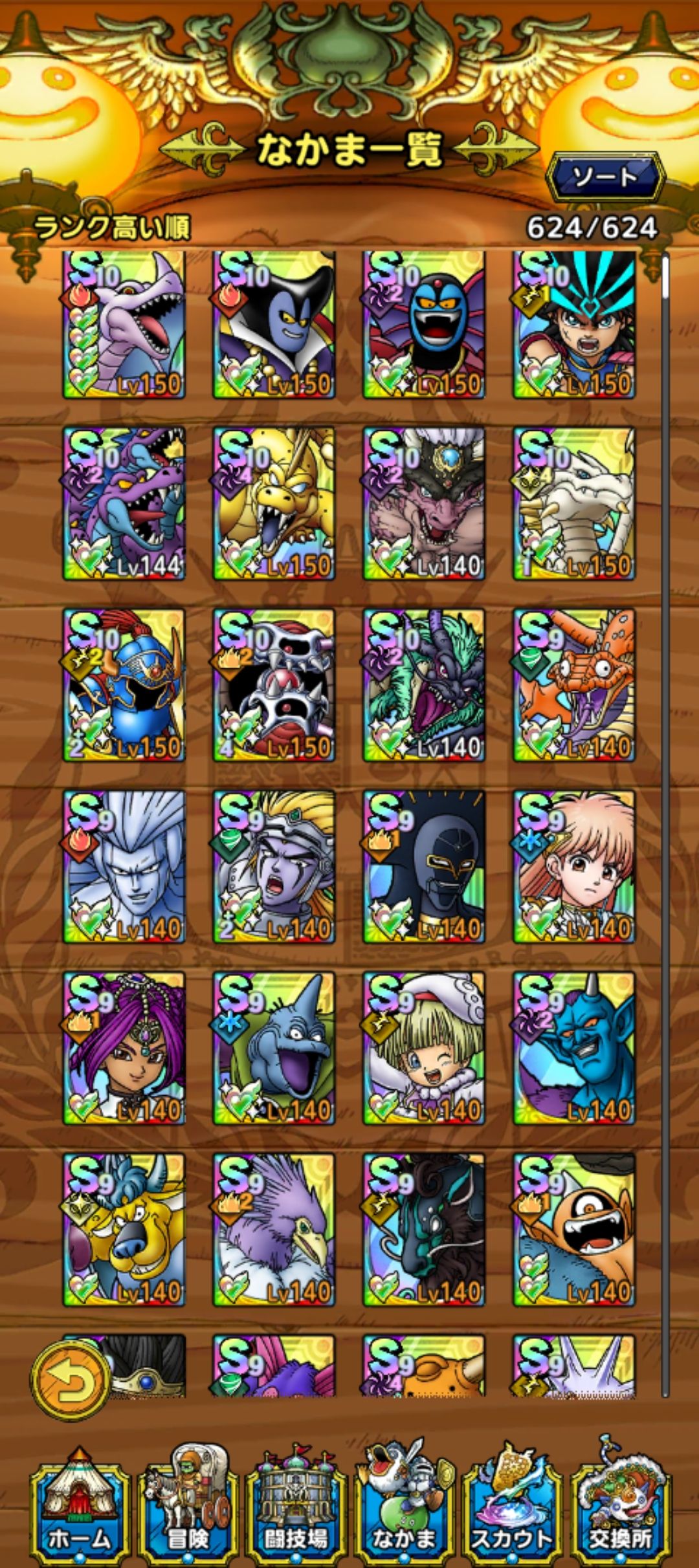Open the ソート sort button

[605, 177]
